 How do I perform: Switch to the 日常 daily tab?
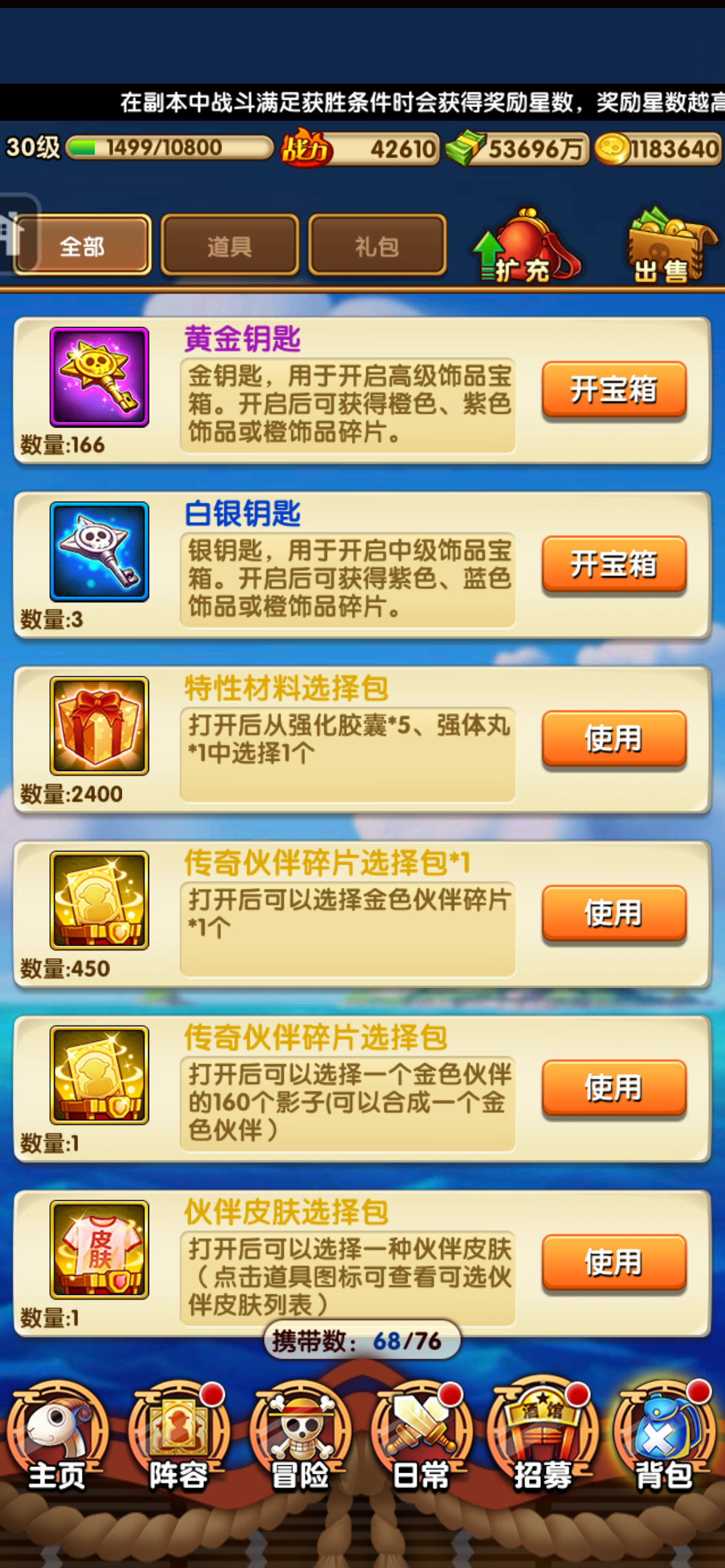coord(421,1437)
